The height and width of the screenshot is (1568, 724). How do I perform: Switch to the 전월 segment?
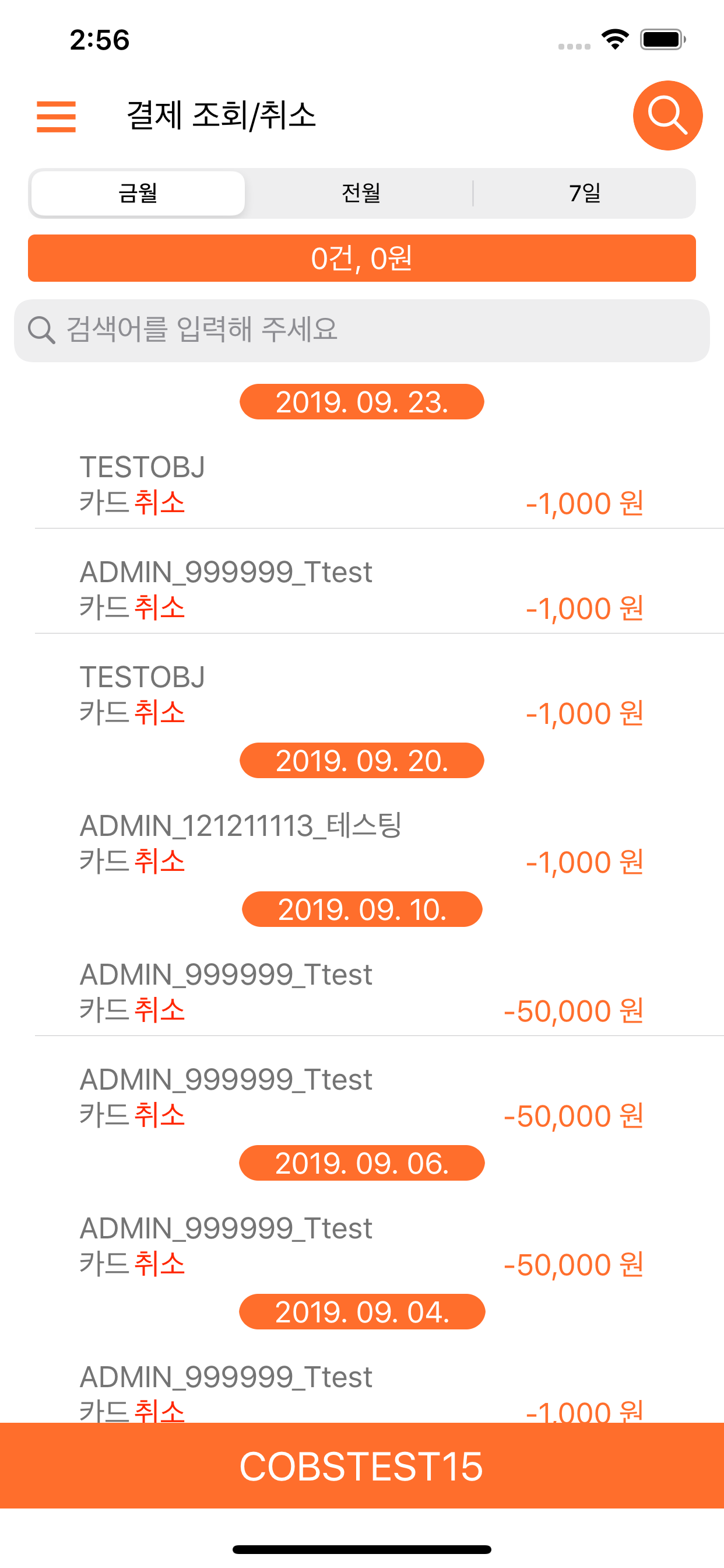point(361,193)
